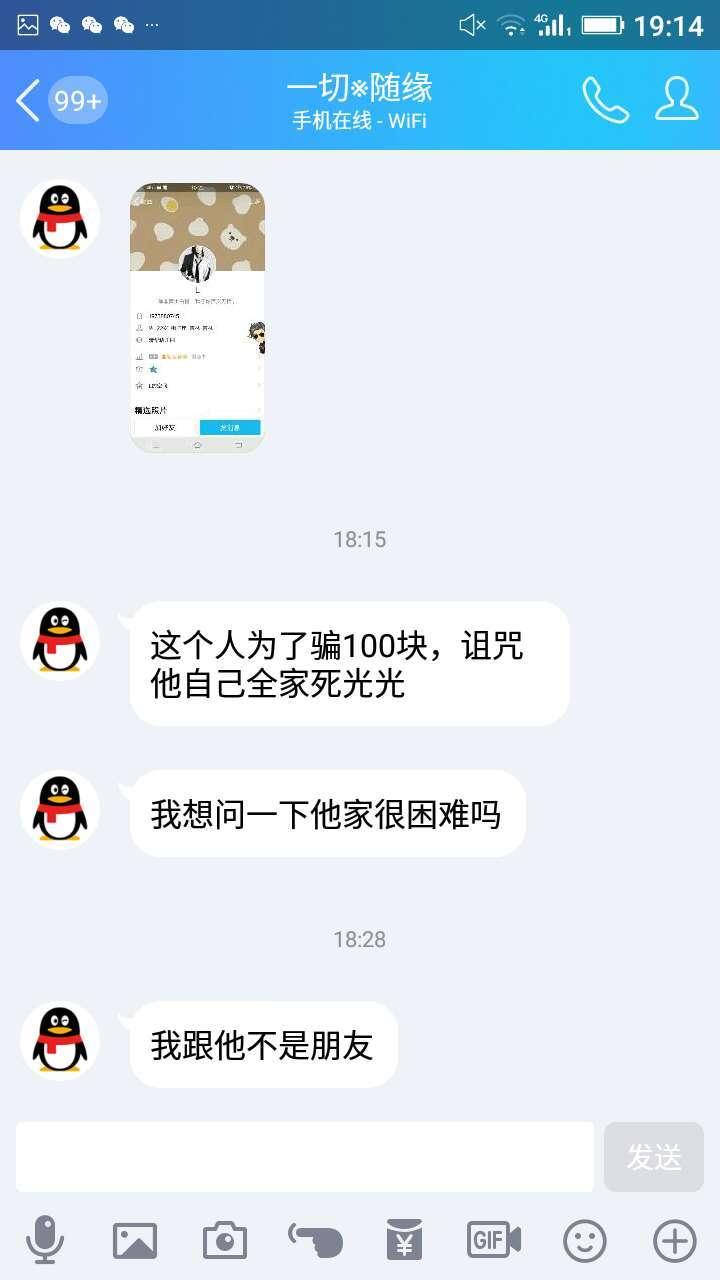720x1280 pixels.
Task: Go back to the message list
Action: pos(30,101)
